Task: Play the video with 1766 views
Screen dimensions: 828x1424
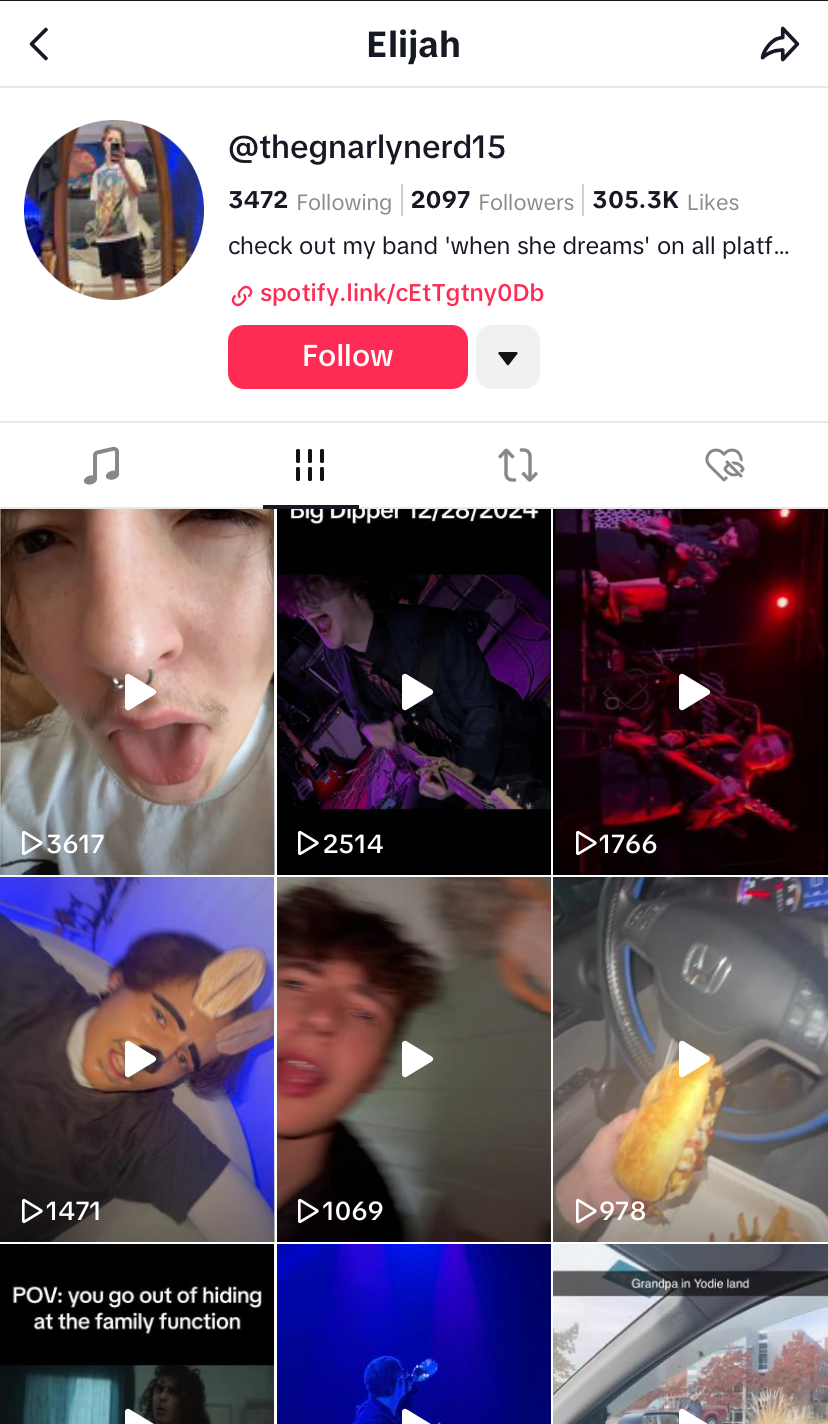Action: coord(691,692)
